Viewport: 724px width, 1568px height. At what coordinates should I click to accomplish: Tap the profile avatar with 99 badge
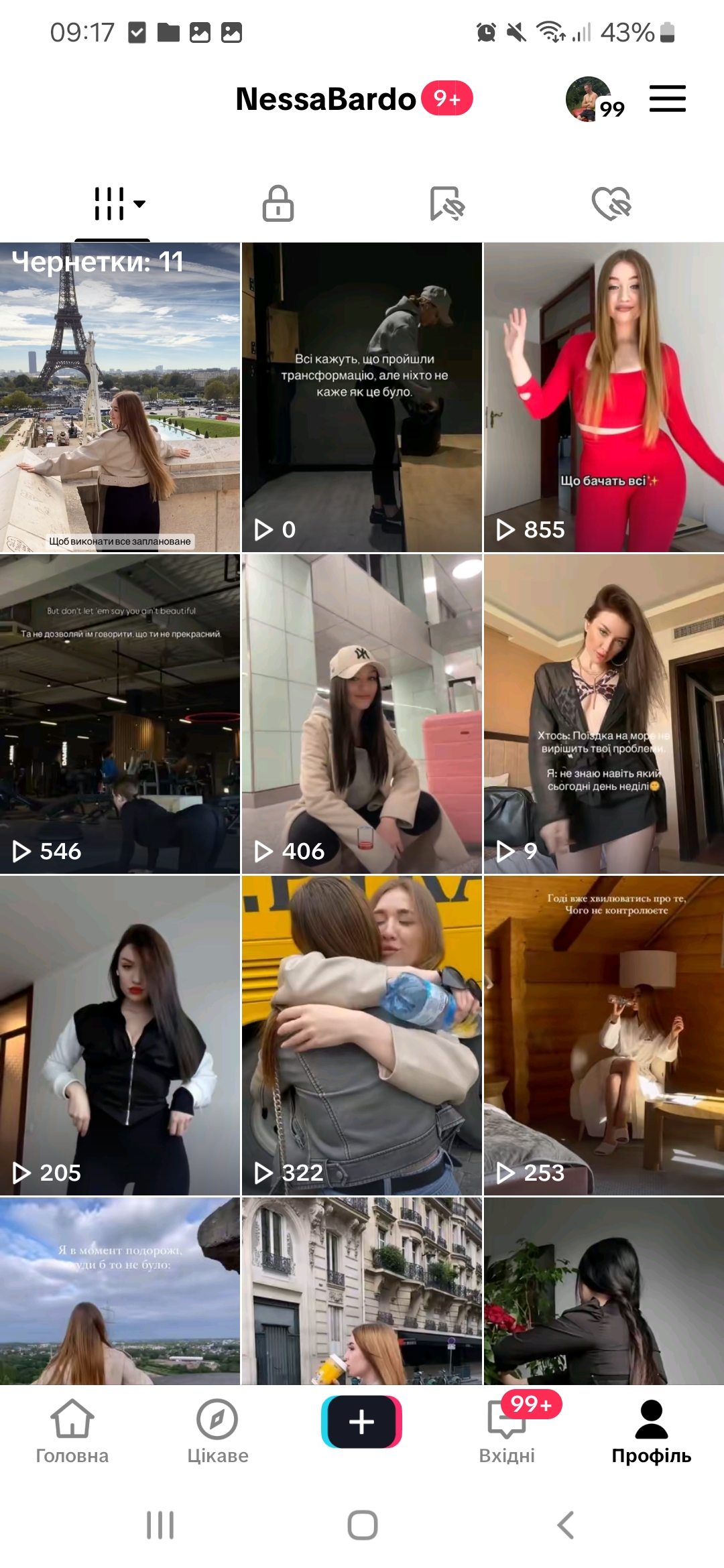tap(589, 99)
